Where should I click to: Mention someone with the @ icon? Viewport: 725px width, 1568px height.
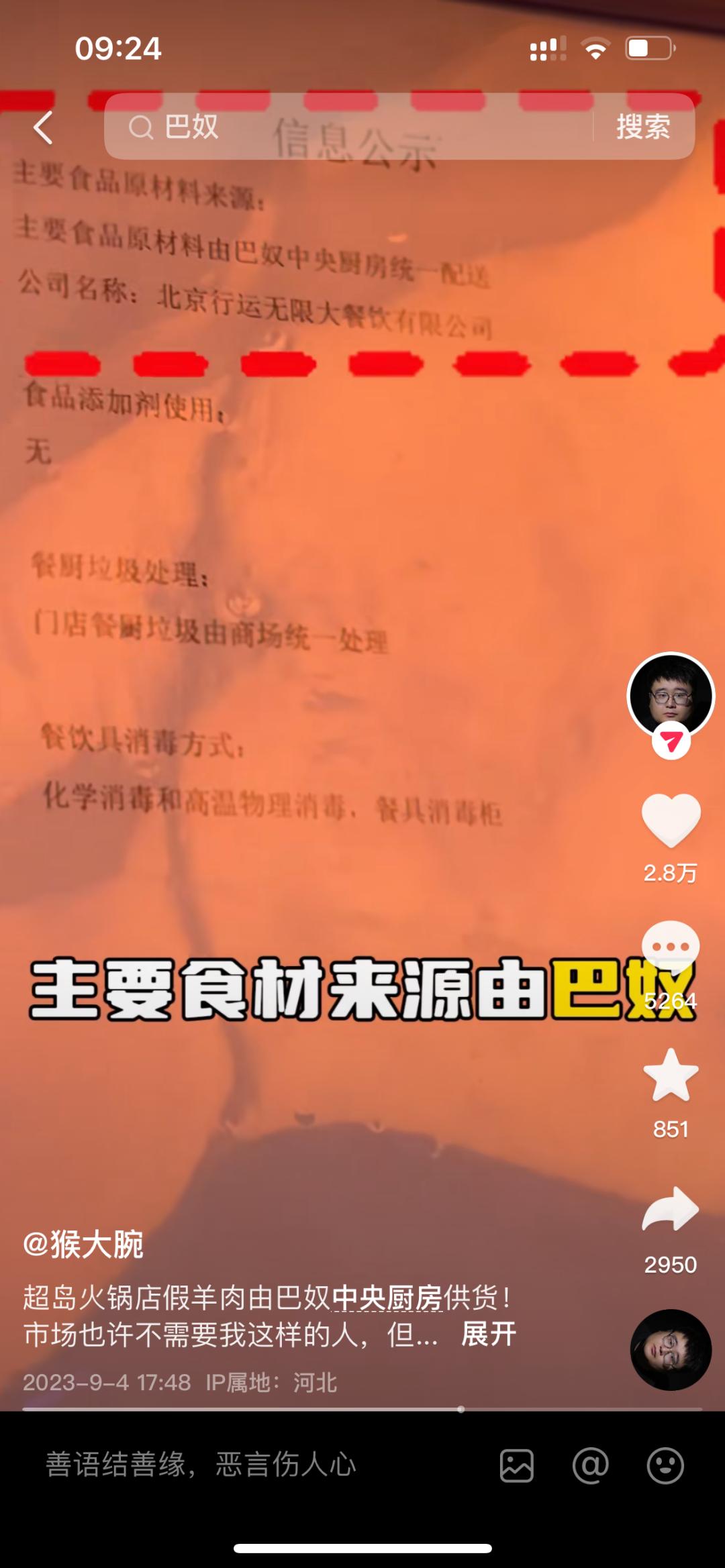591,1465
